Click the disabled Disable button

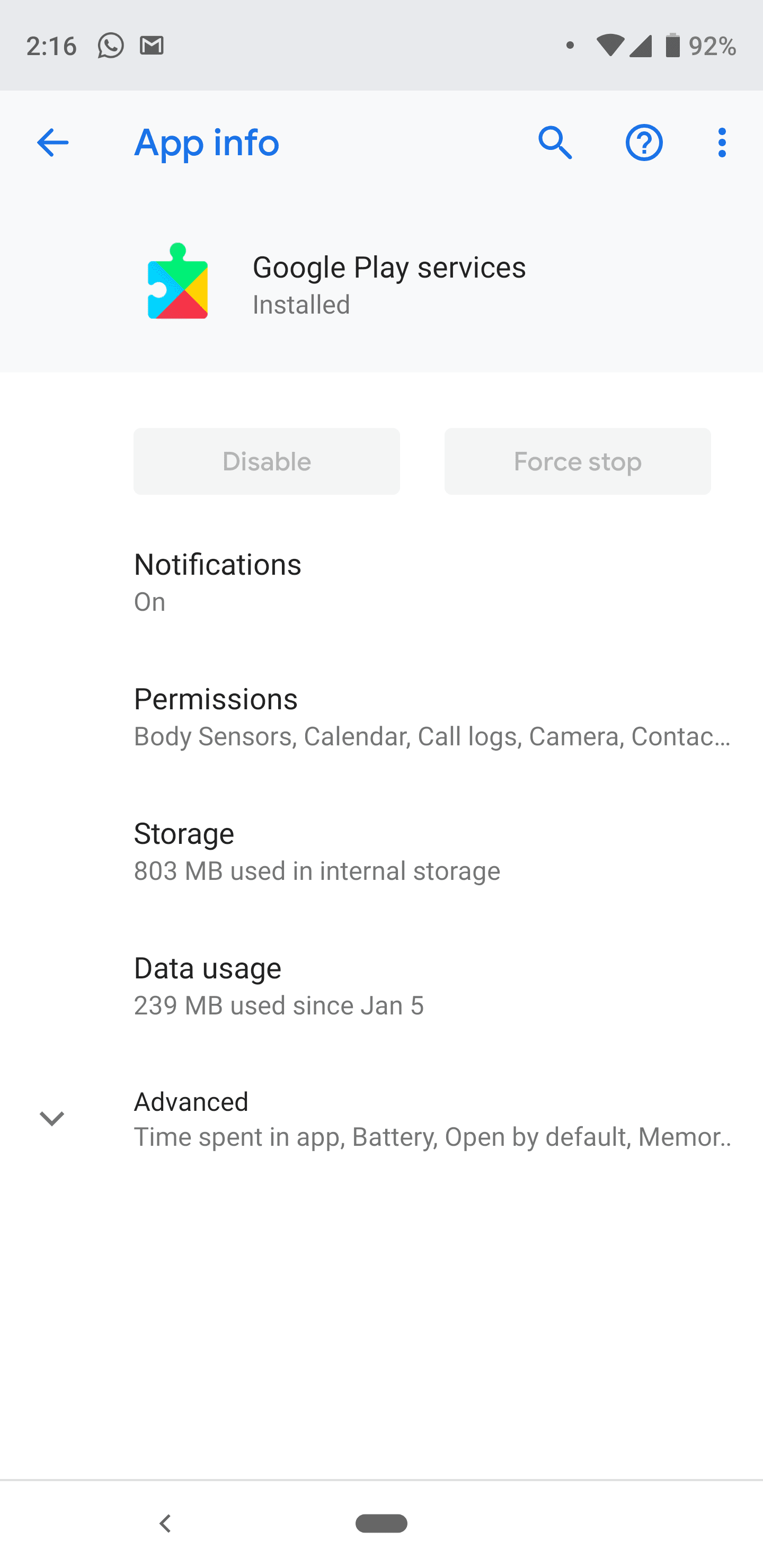(266, 461)
